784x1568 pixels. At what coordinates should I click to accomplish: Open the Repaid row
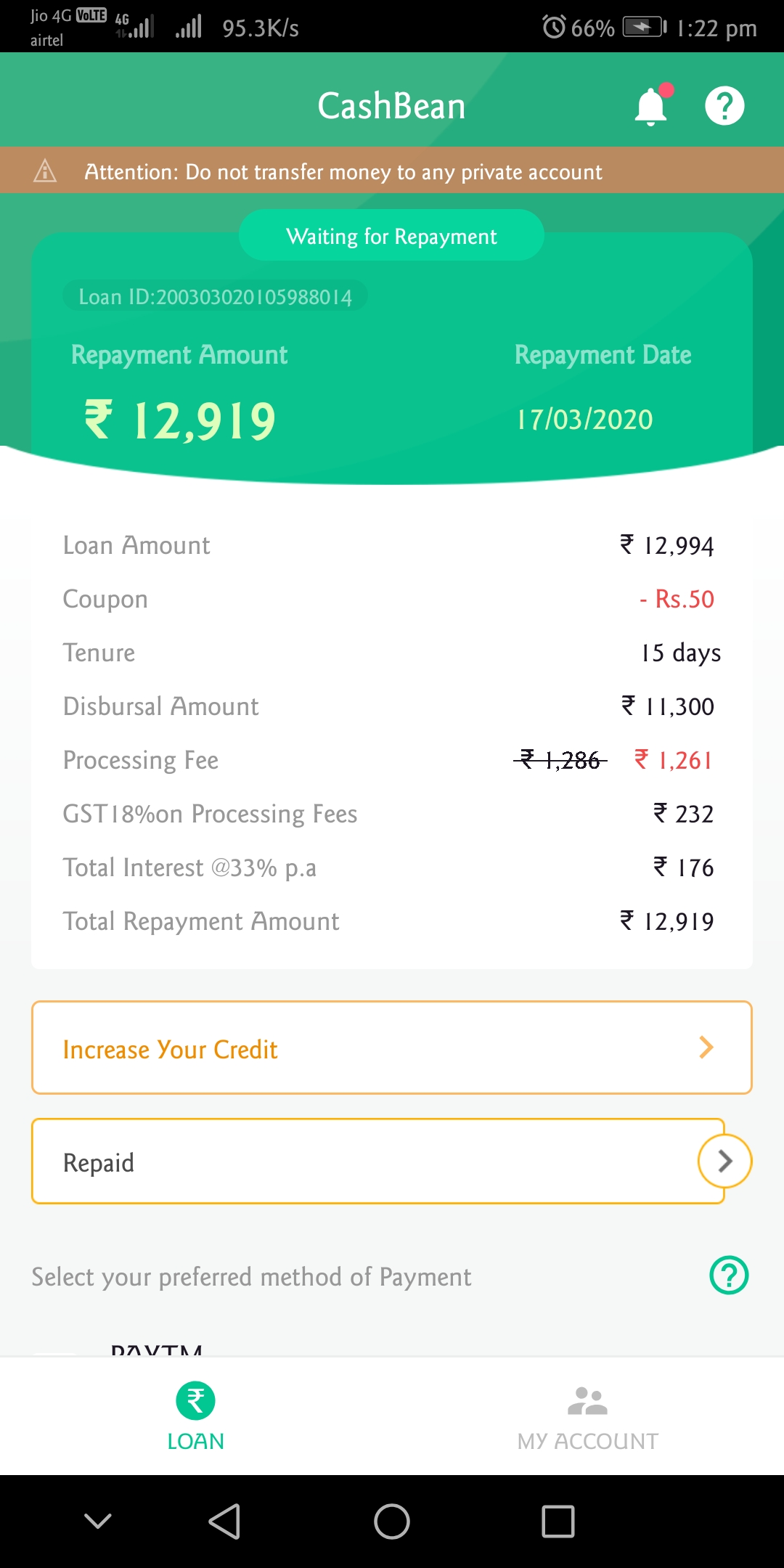pos(377,1161)
